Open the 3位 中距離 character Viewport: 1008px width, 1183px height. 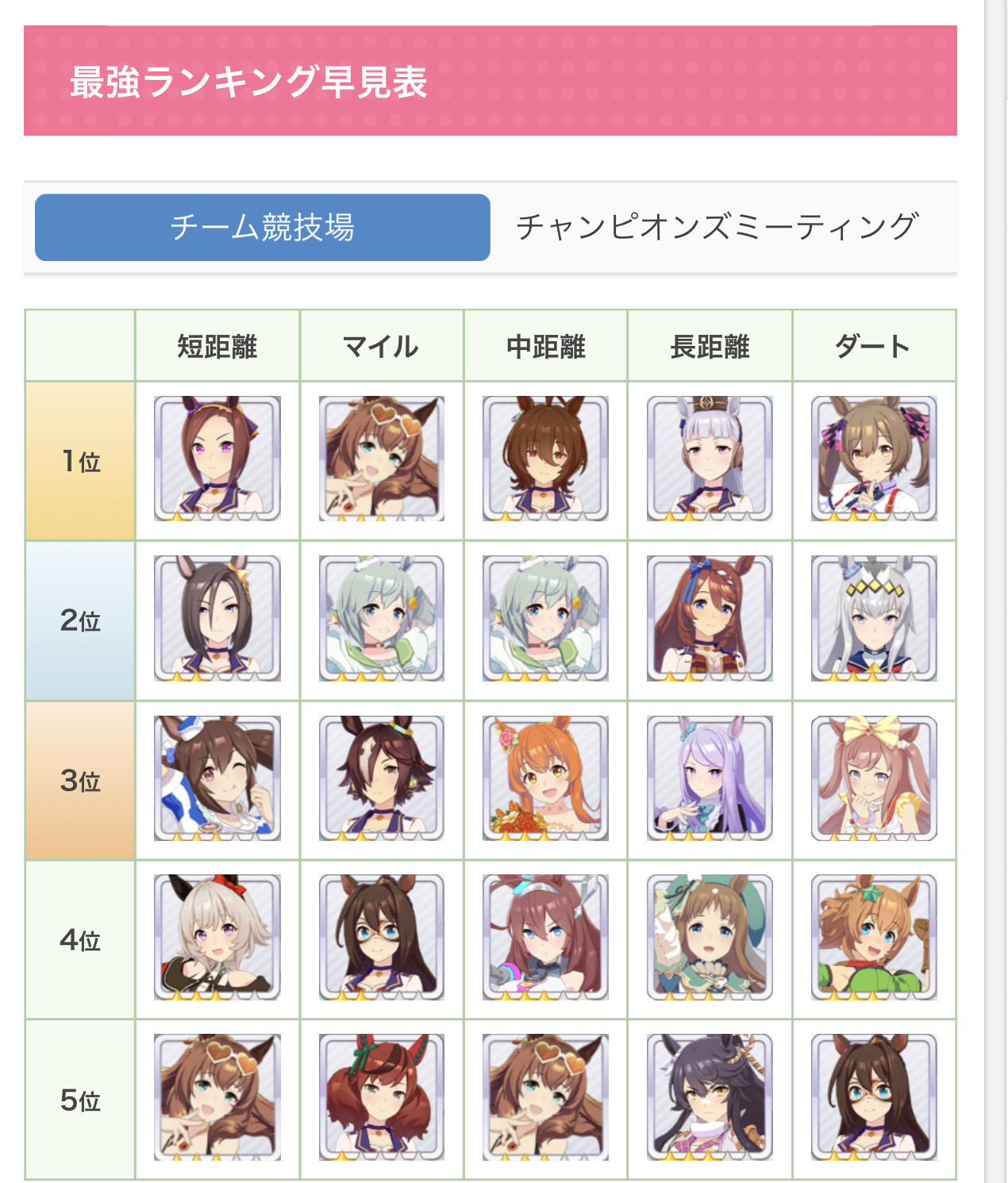tap(545, 778)
